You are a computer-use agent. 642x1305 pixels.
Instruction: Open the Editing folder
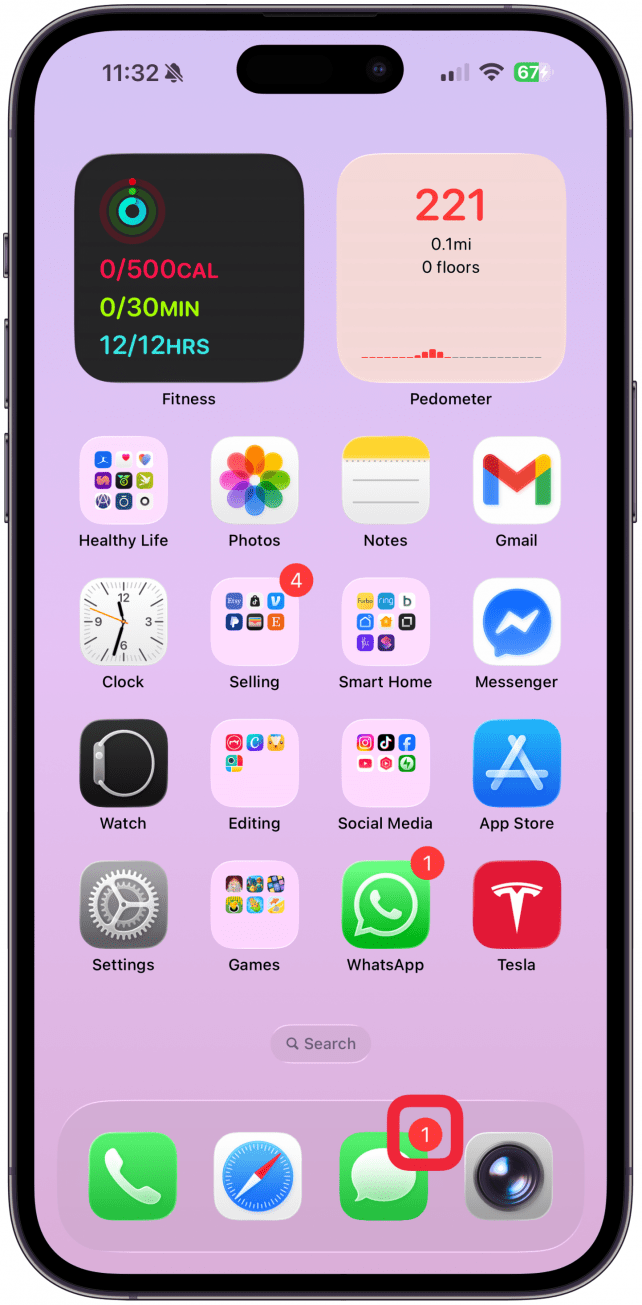(254, 763)
